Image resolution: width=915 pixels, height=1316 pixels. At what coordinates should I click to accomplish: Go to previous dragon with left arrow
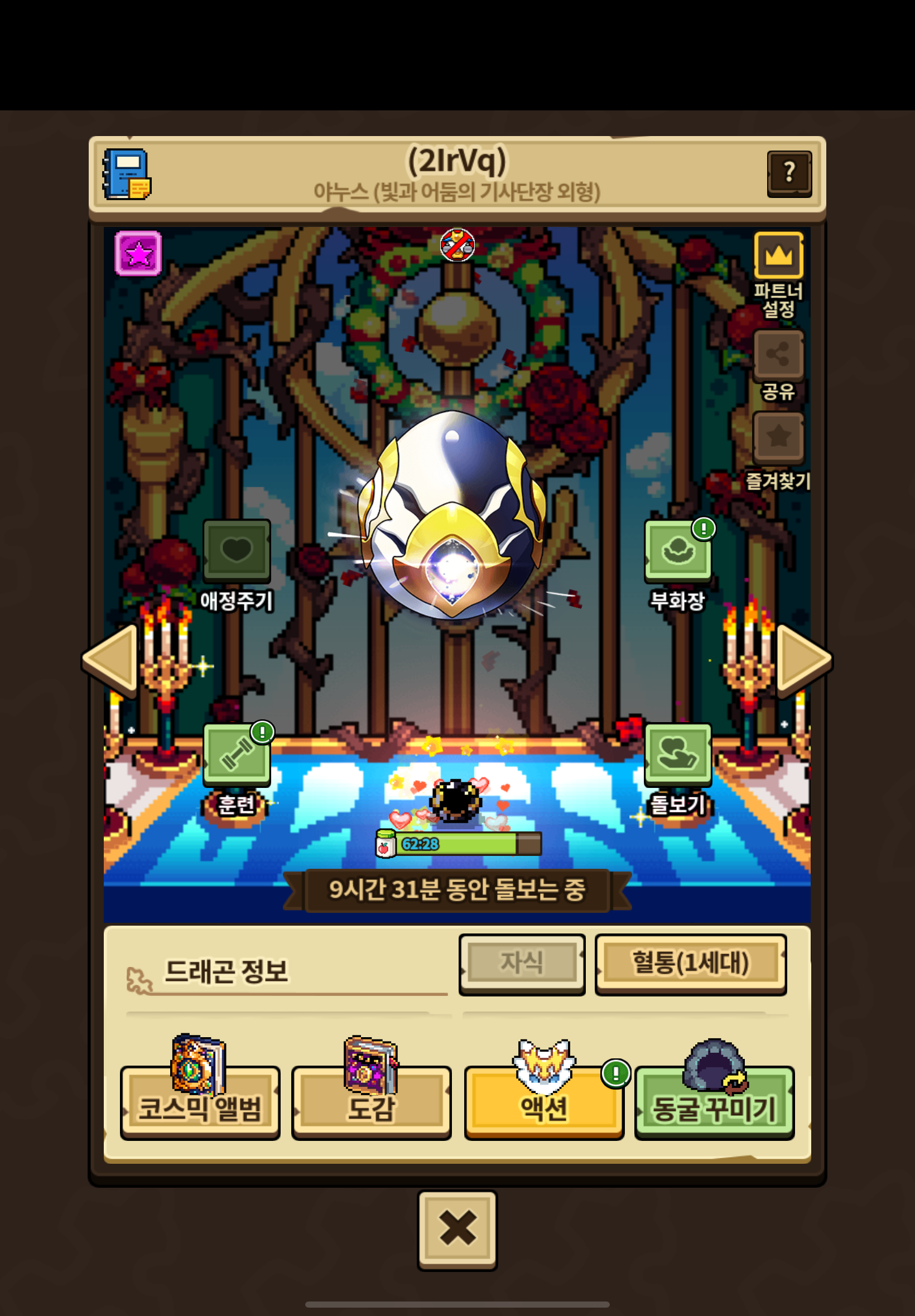pos(110,659)
